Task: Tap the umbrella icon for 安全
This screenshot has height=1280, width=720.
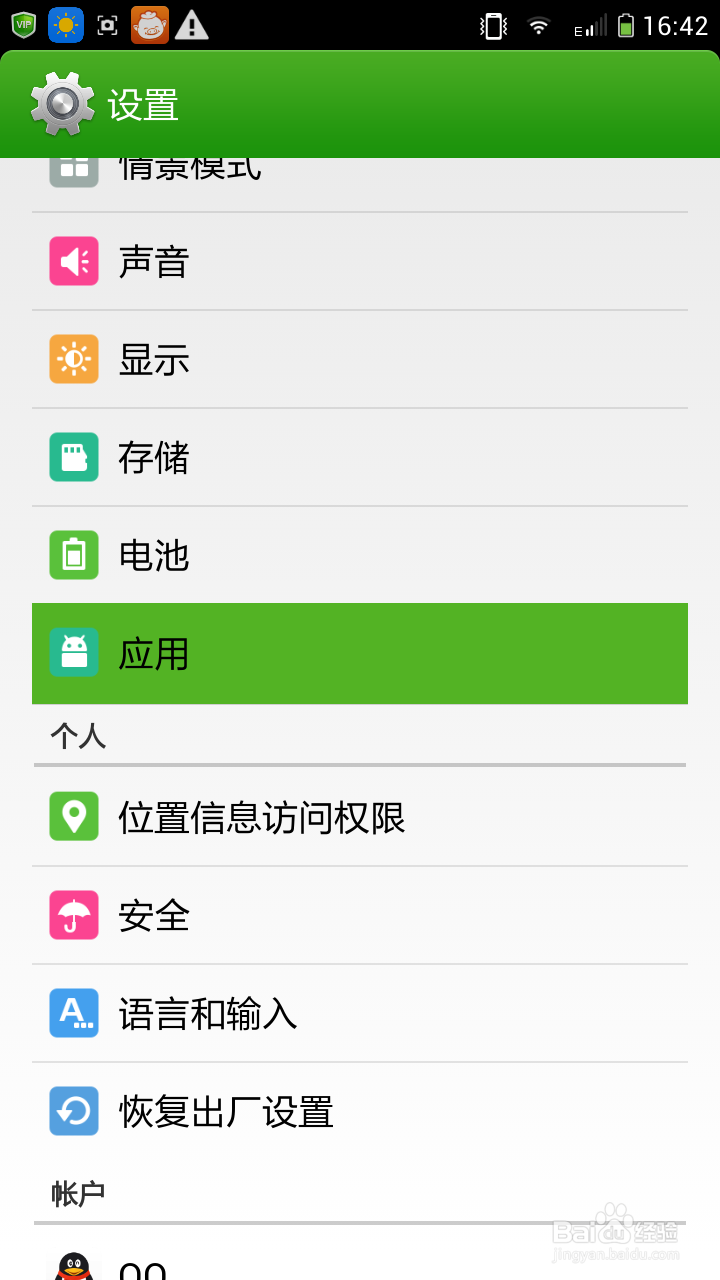Action: 73,914
